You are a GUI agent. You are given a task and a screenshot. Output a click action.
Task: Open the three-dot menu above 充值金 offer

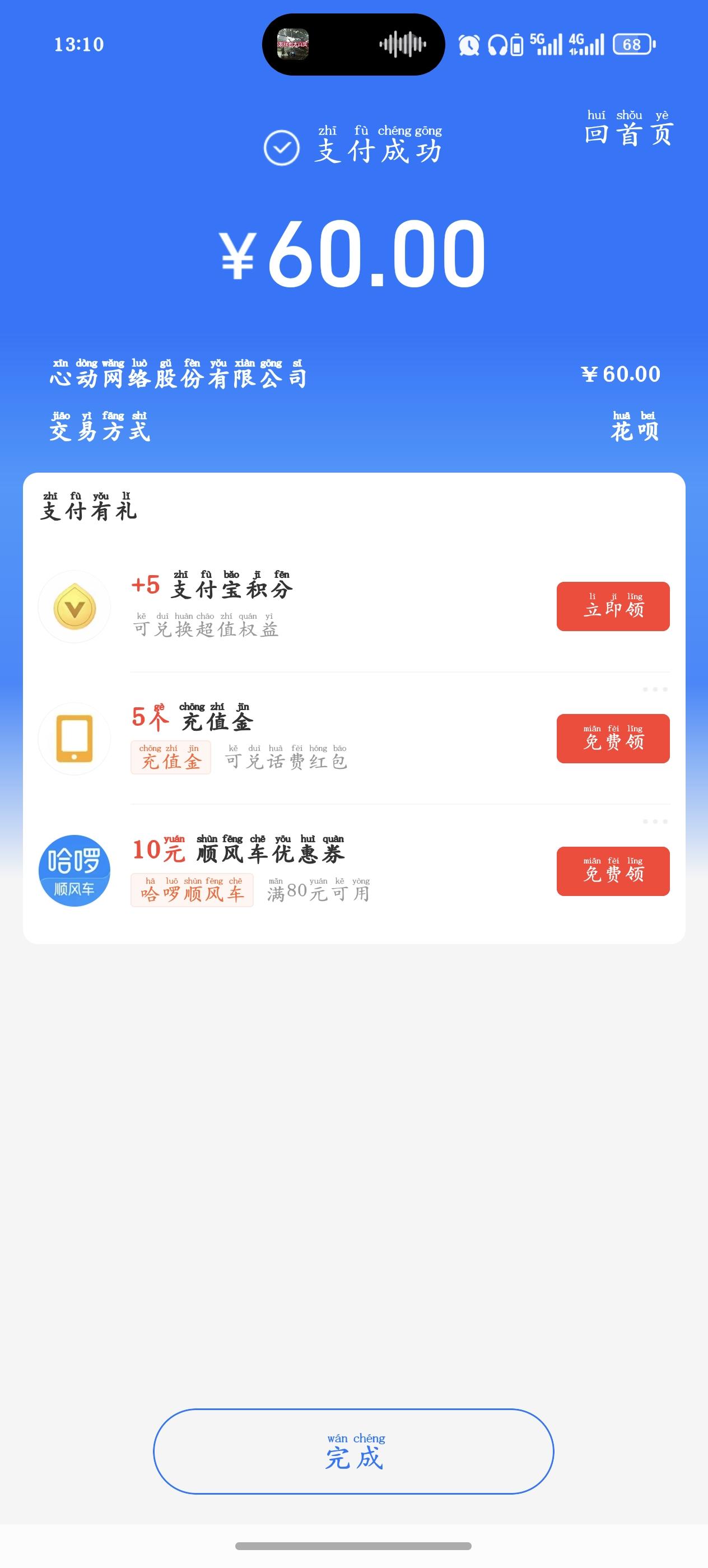click(655, 690)
